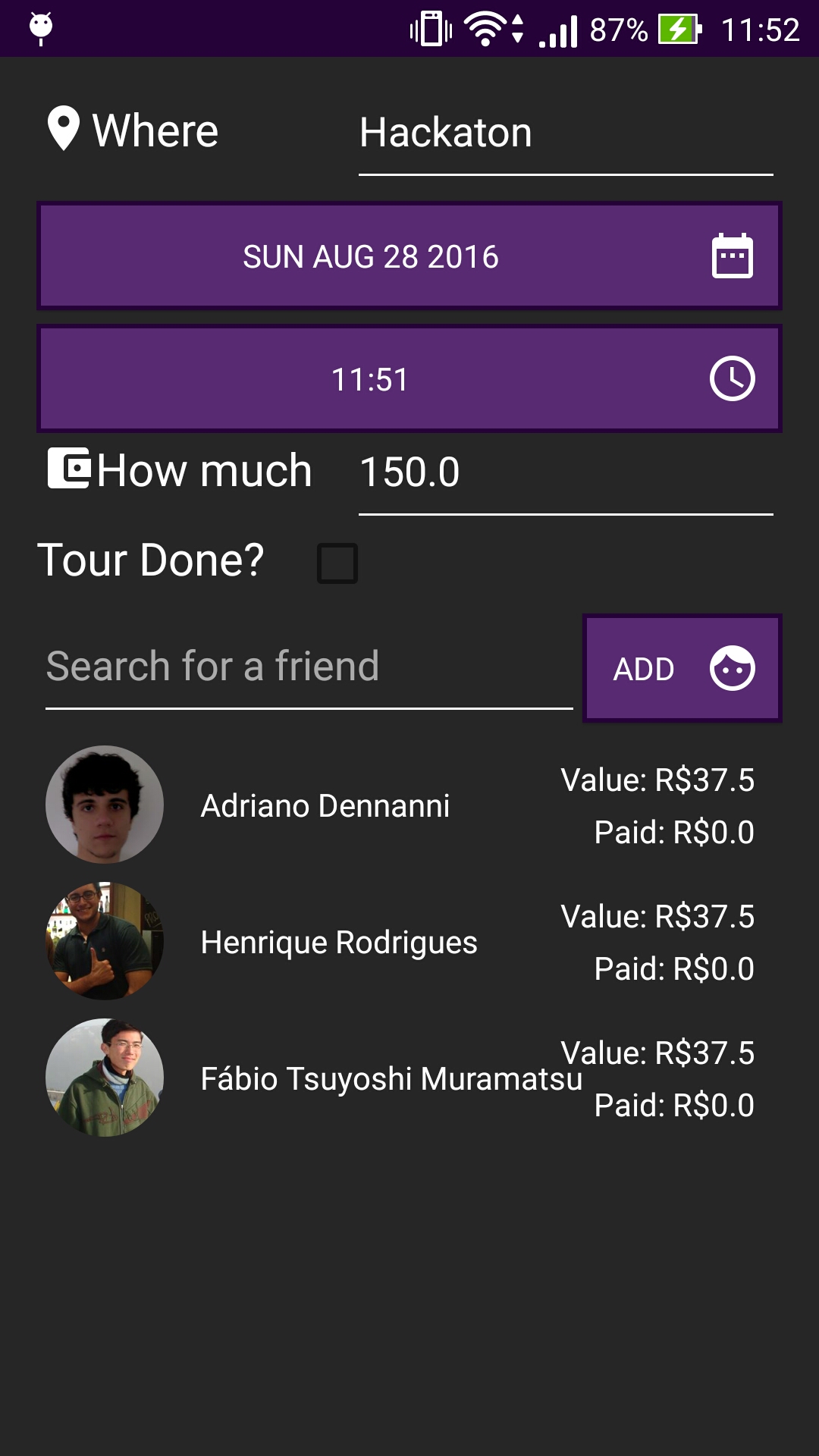
Task: Edit the How much amount 150.0
Action: pyautogui.click(x=565, y=472)
